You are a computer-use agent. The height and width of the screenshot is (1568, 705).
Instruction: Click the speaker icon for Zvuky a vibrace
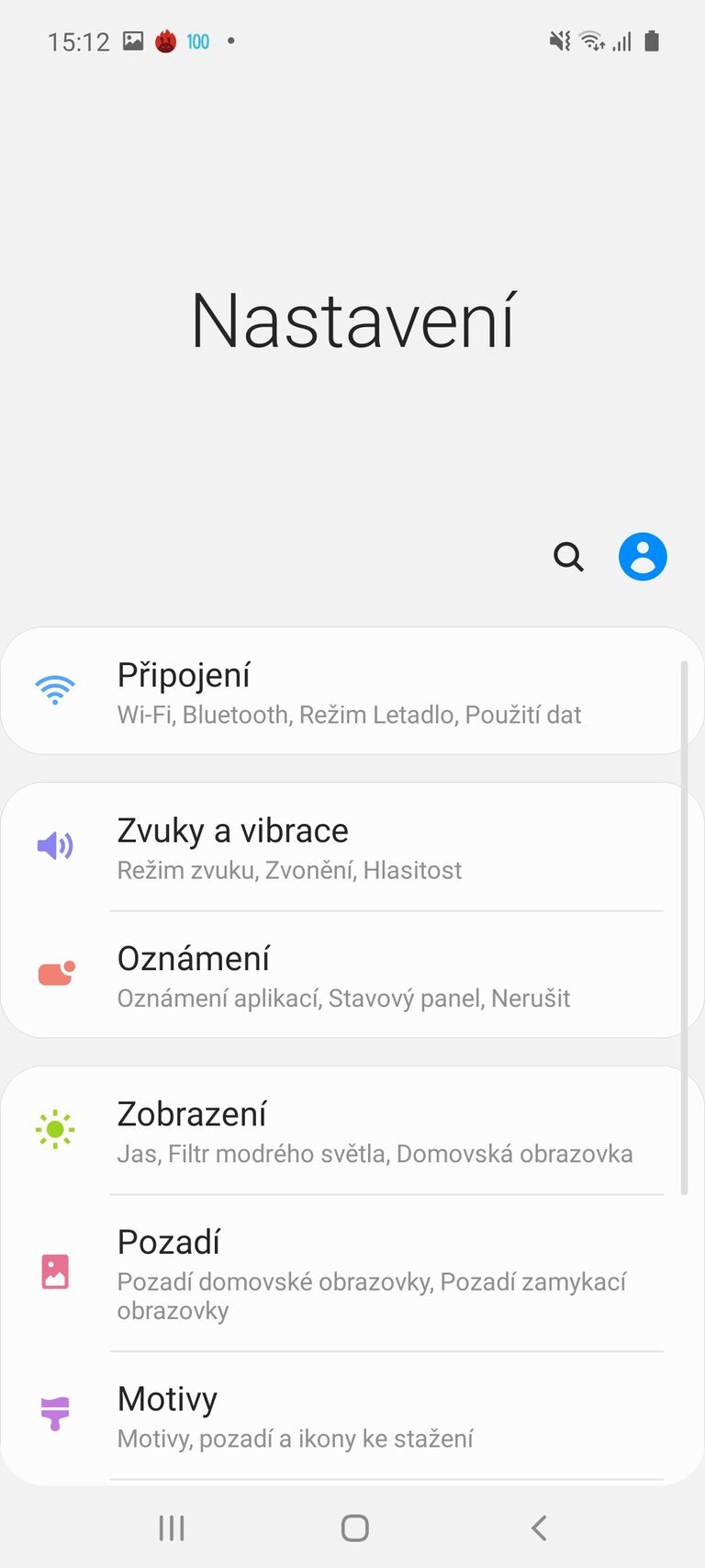pos(54,845)
